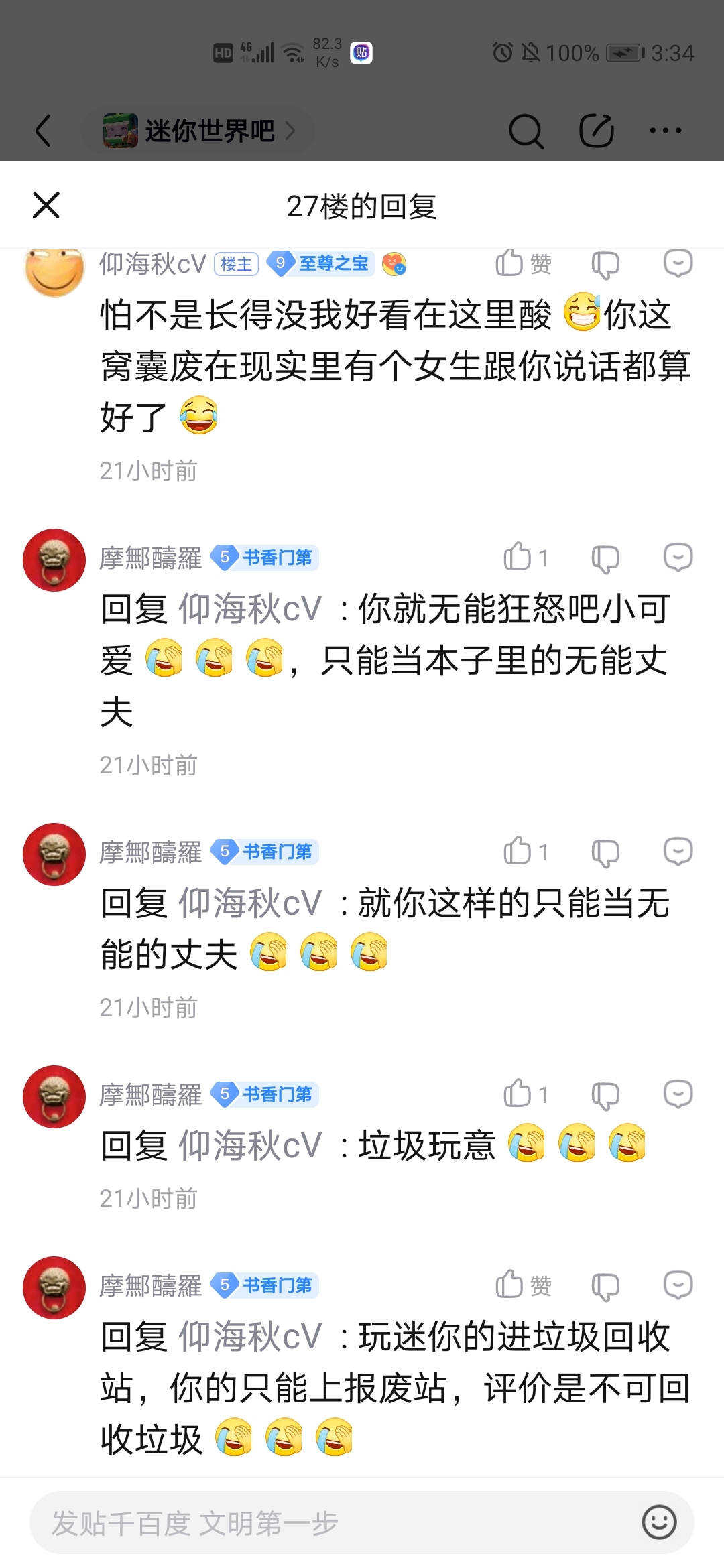724x1568 pixels.
Task: Reply to the 垃圾玩意 comment
Action: tap(678, 1094)
